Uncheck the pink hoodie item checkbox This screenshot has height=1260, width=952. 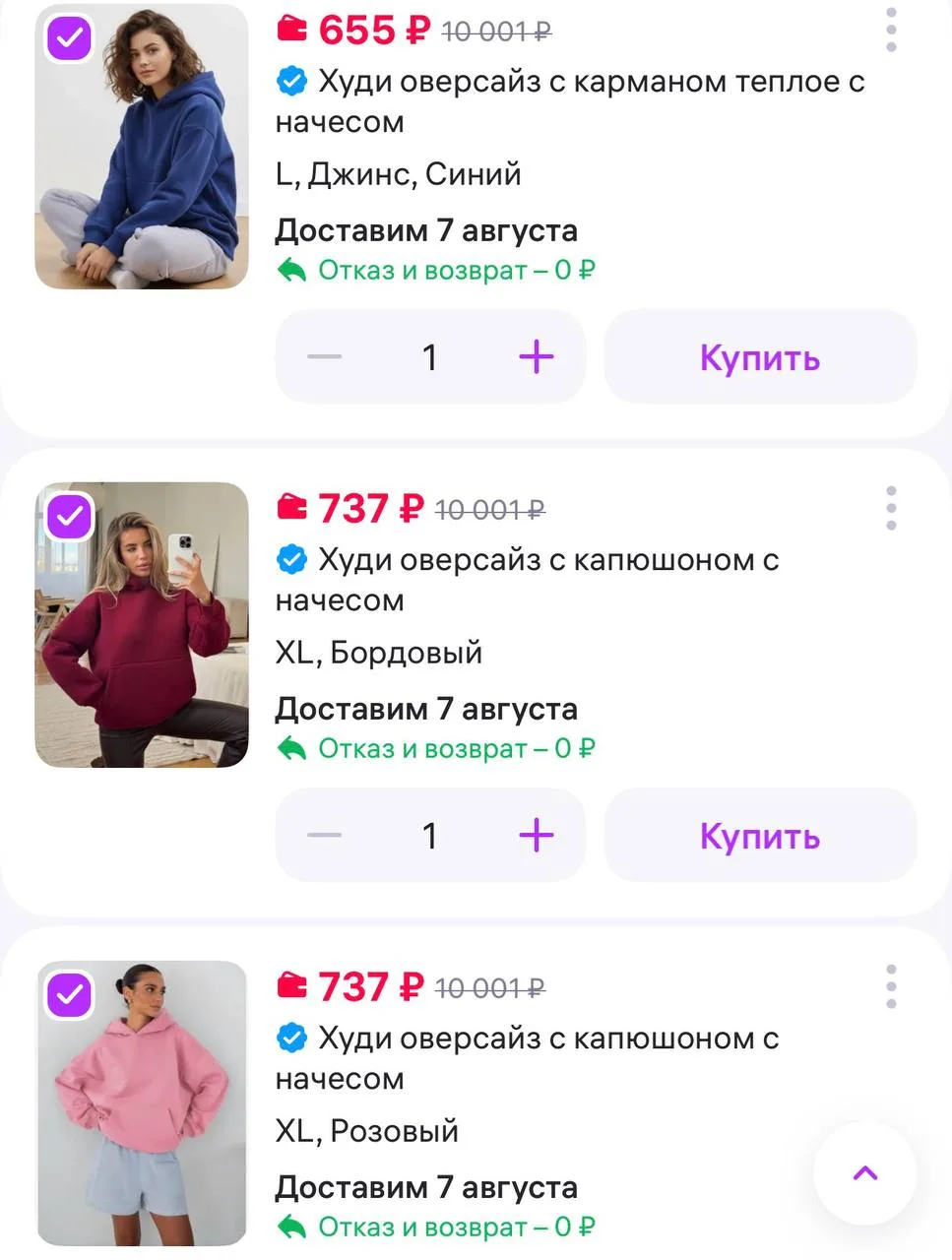pyautogui.click(x=69, y=995)
